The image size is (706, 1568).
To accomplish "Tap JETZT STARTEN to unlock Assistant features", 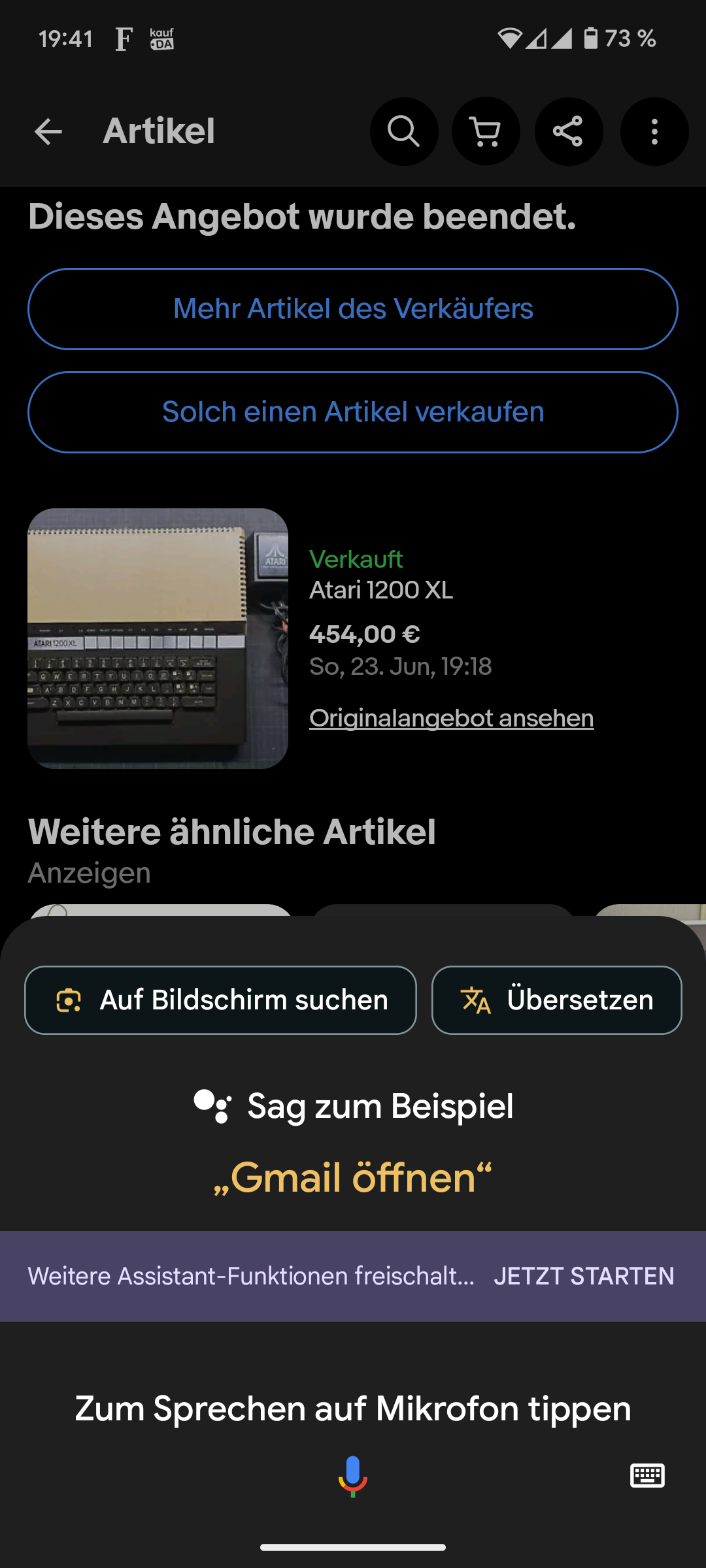I will point(585,1275).
